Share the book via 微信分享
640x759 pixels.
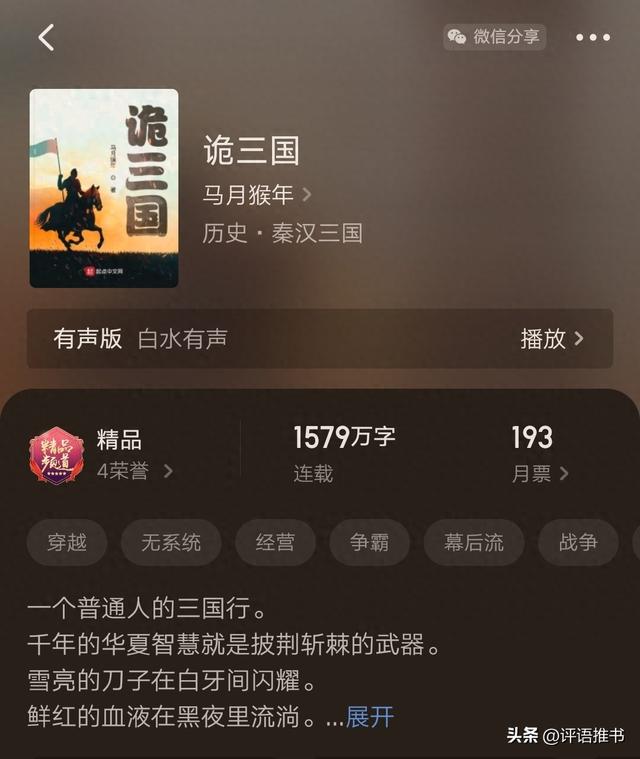(x=495, y=37)
